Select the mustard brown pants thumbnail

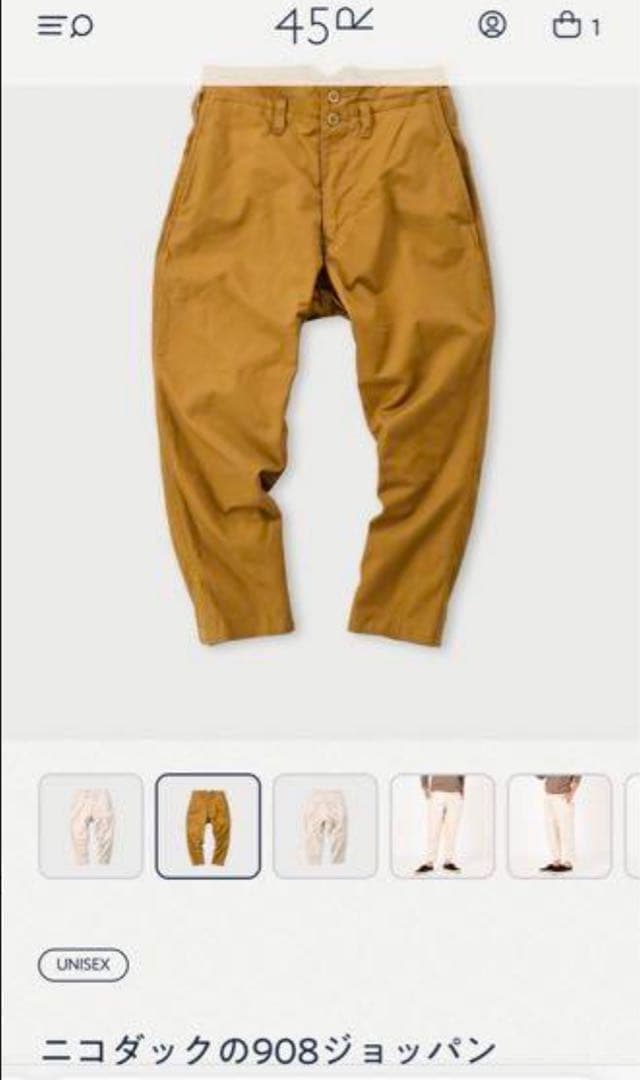coord(208,826)
